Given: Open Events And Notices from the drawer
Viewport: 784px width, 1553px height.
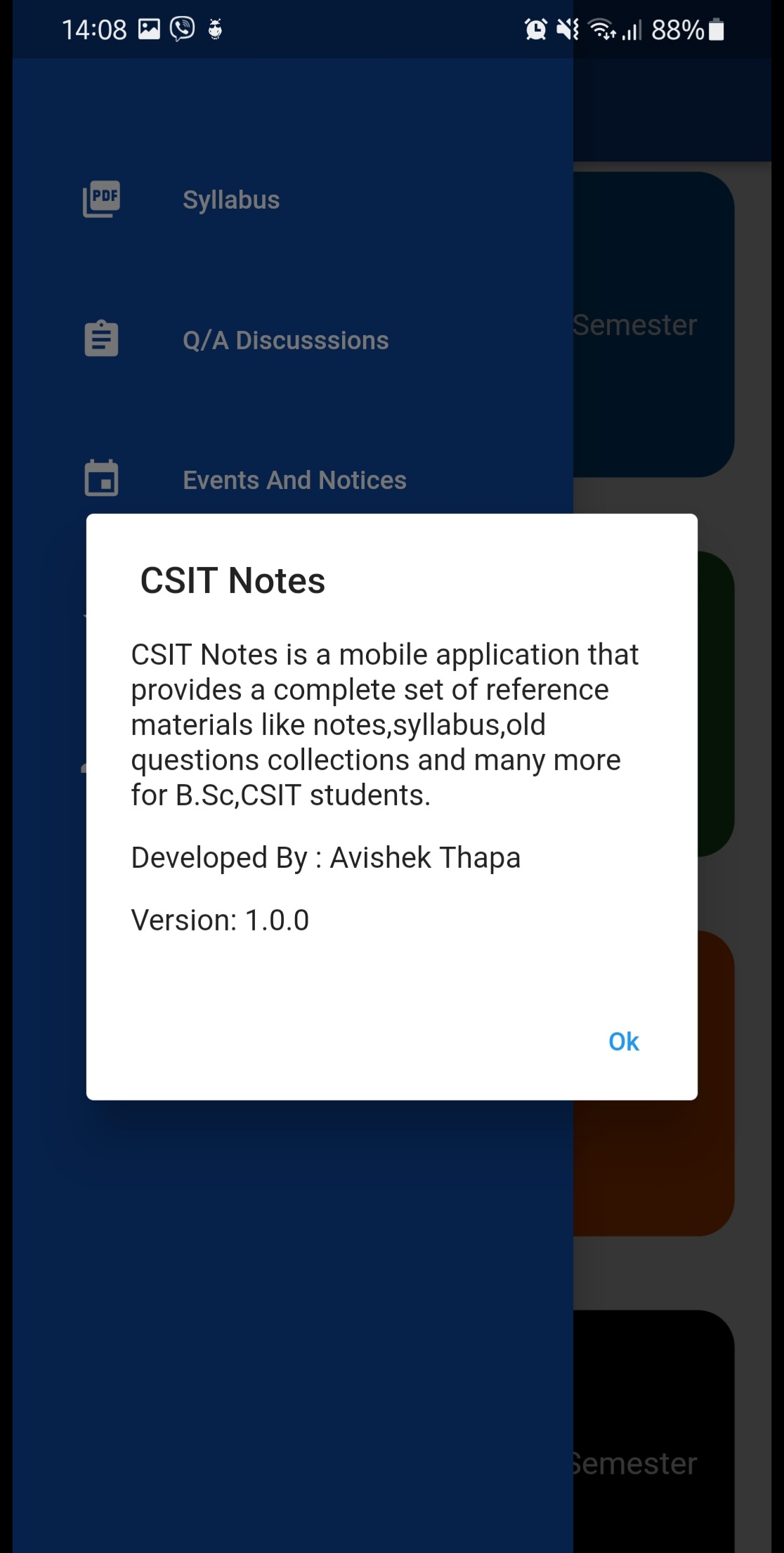Looking at the screenshot, I should tap(294, 479).
